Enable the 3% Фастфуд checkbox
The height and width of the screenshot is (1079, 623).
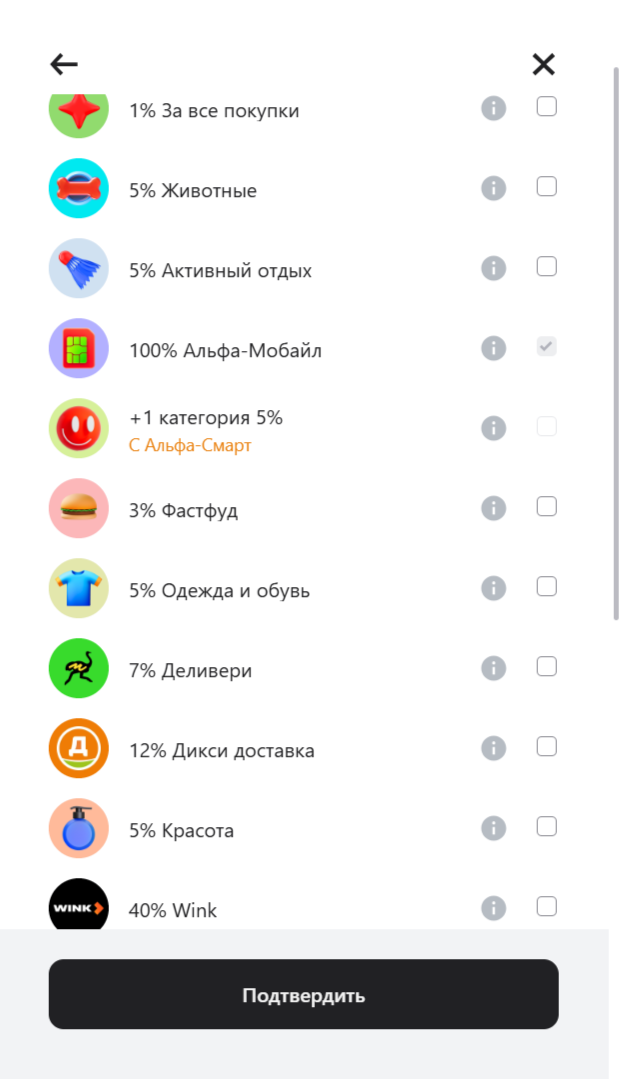(x=547, y=506)
